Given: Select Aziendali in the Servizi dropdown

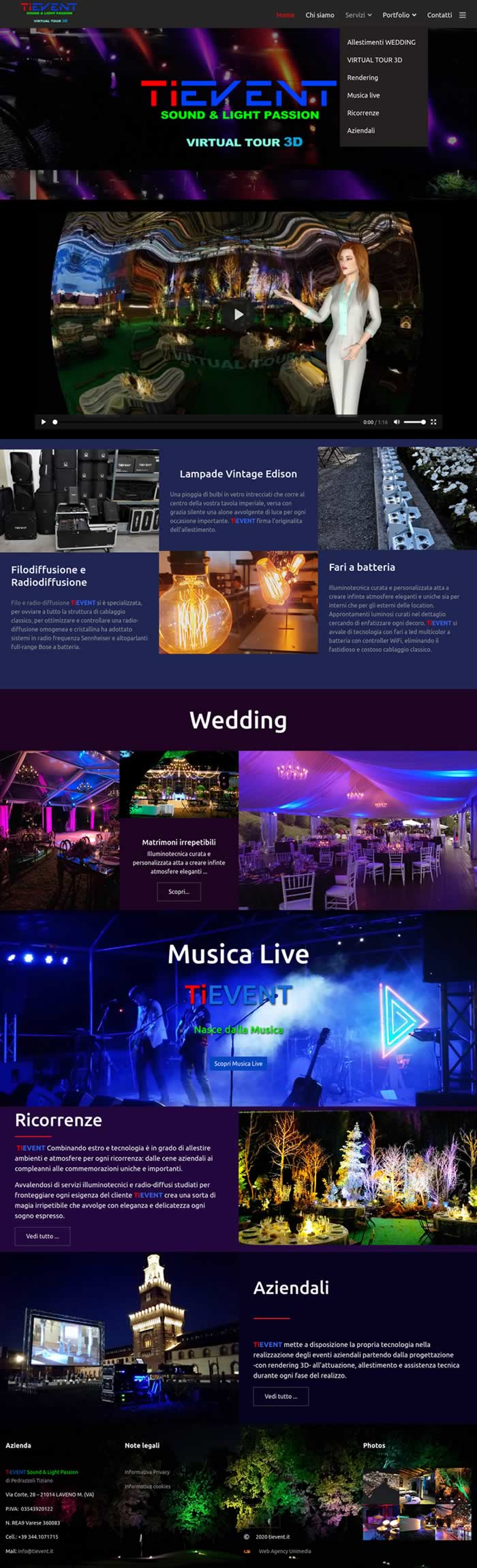Looking at the screenshot, I should pos(360,131).
